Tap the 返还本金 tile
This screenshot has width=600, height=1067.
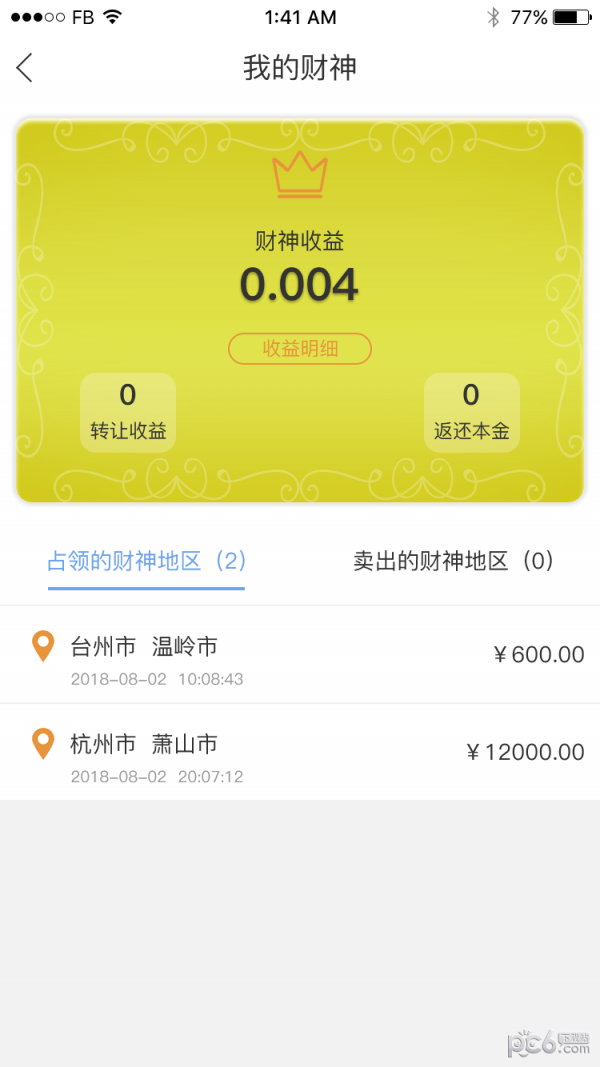pyautogui.click(x=471, y=412)
